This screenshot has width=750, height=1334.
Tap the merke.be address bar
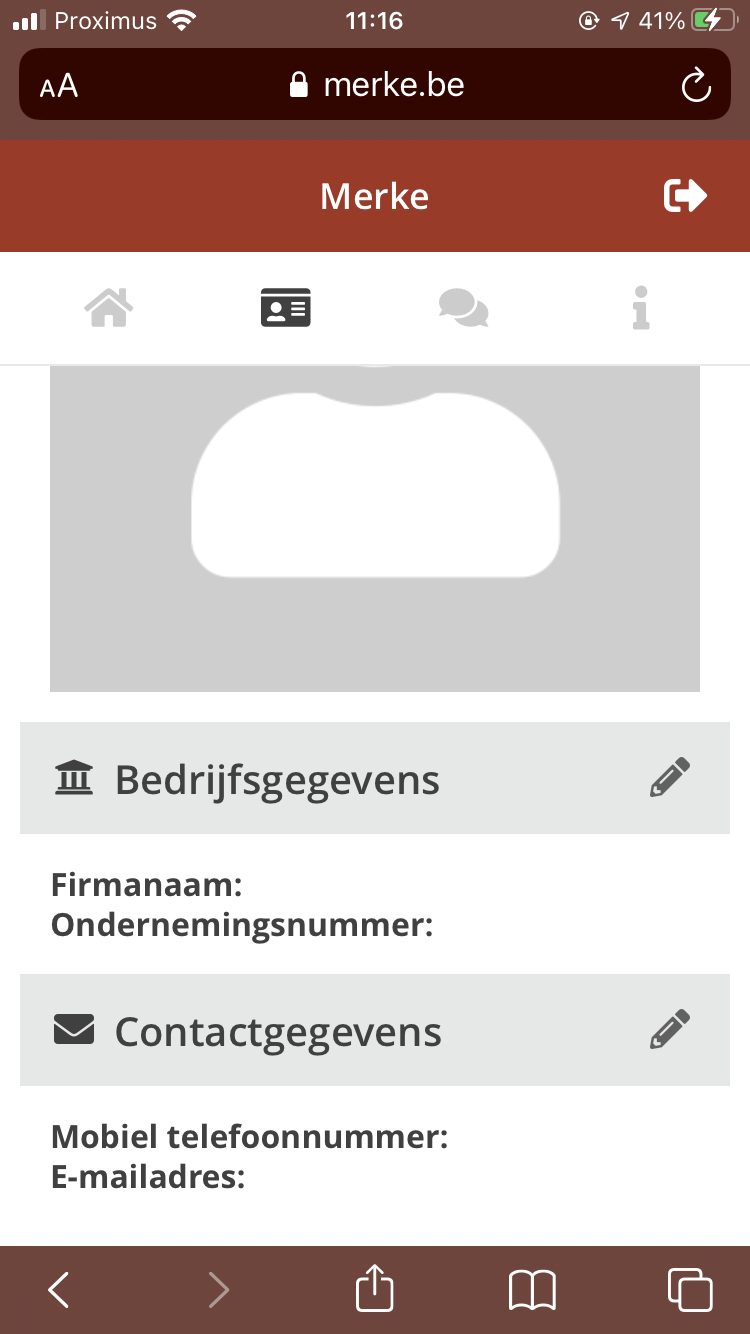(375, 85)
